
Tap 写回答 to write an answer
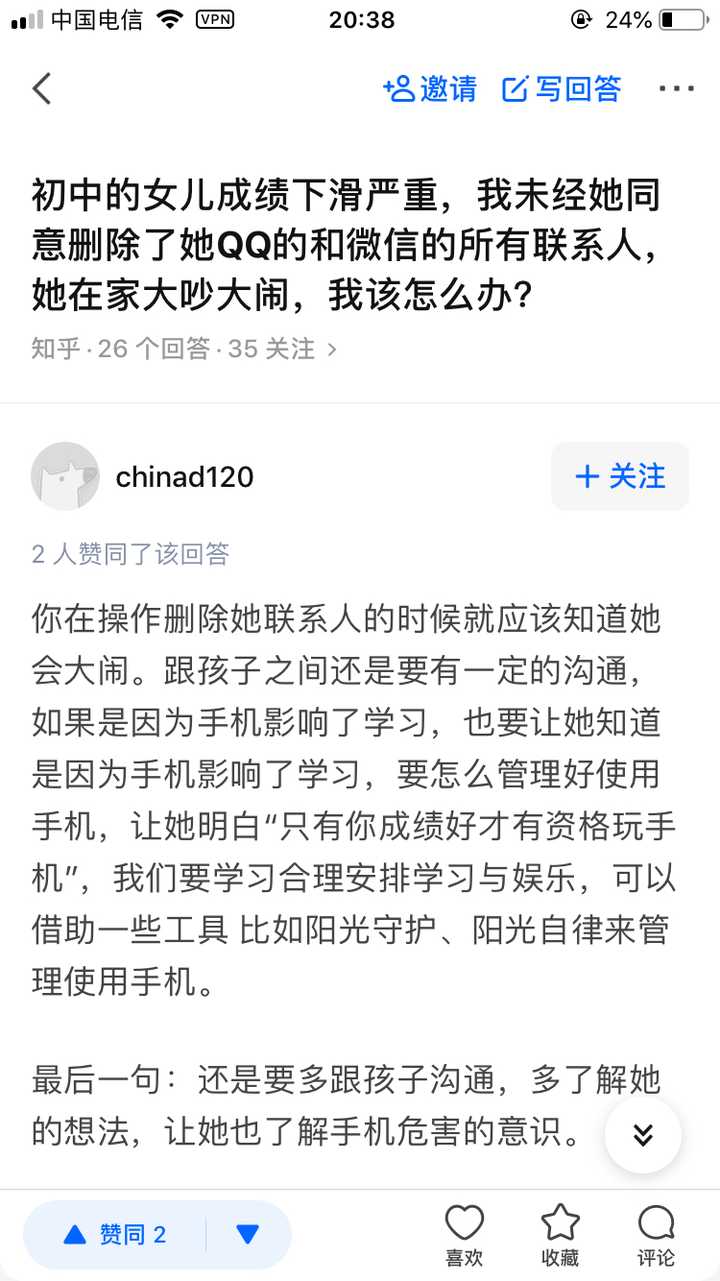pos(561,89)
